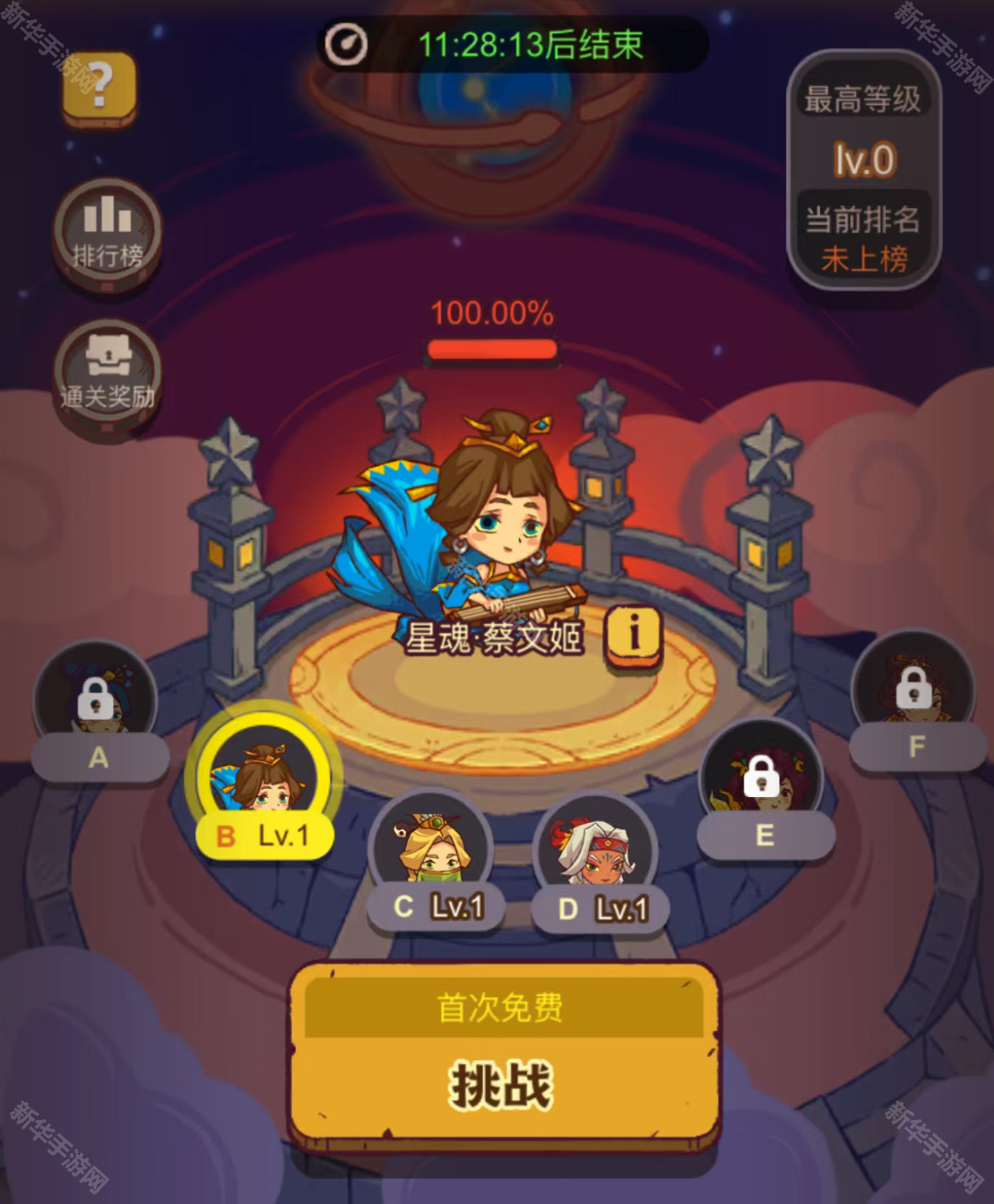View the 通关奖励 clearance rewards
Viewport: 994px width, 1204px height.
coord(108,377)
